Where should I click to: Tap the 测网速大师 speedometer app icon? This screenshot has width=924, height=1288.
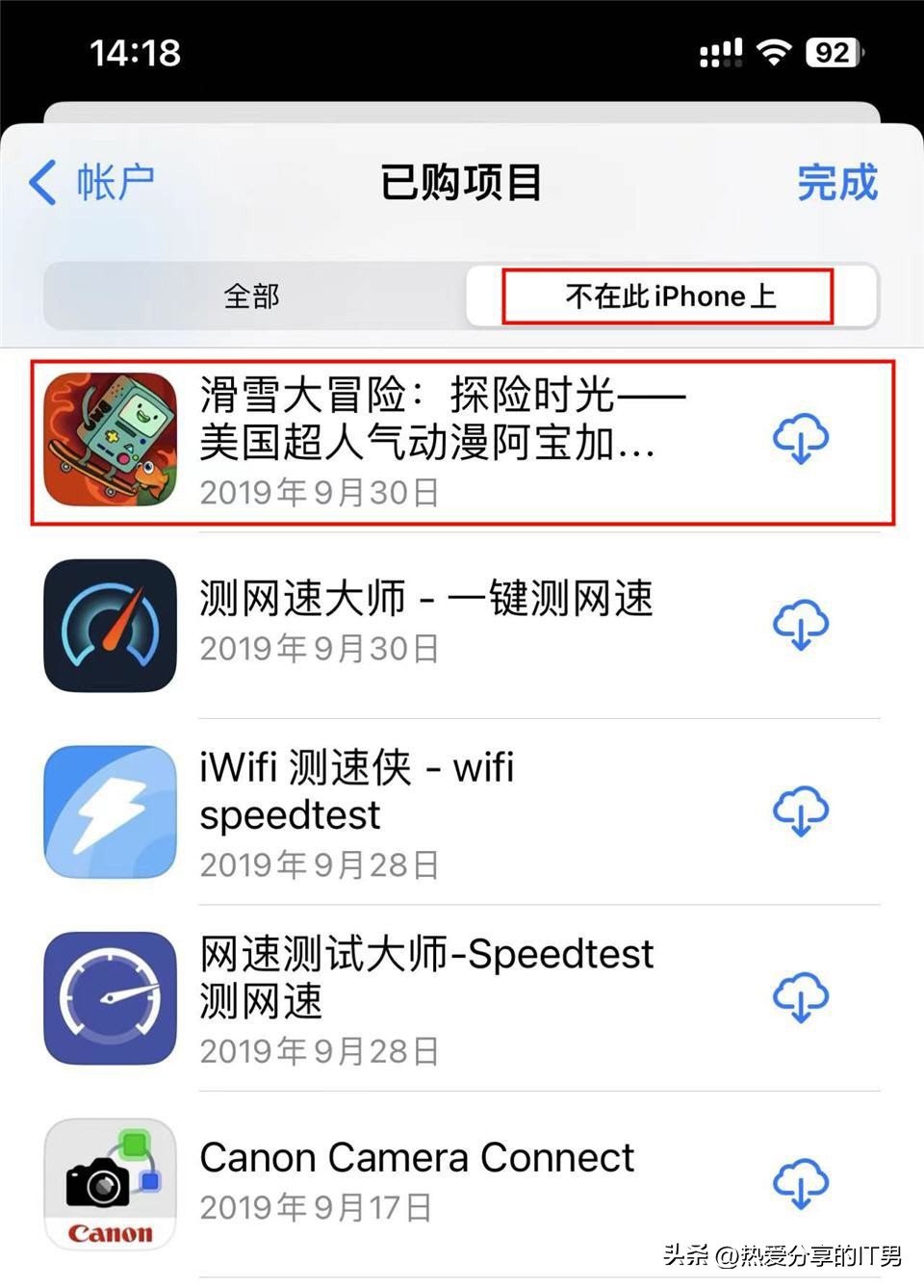[109, 624]
